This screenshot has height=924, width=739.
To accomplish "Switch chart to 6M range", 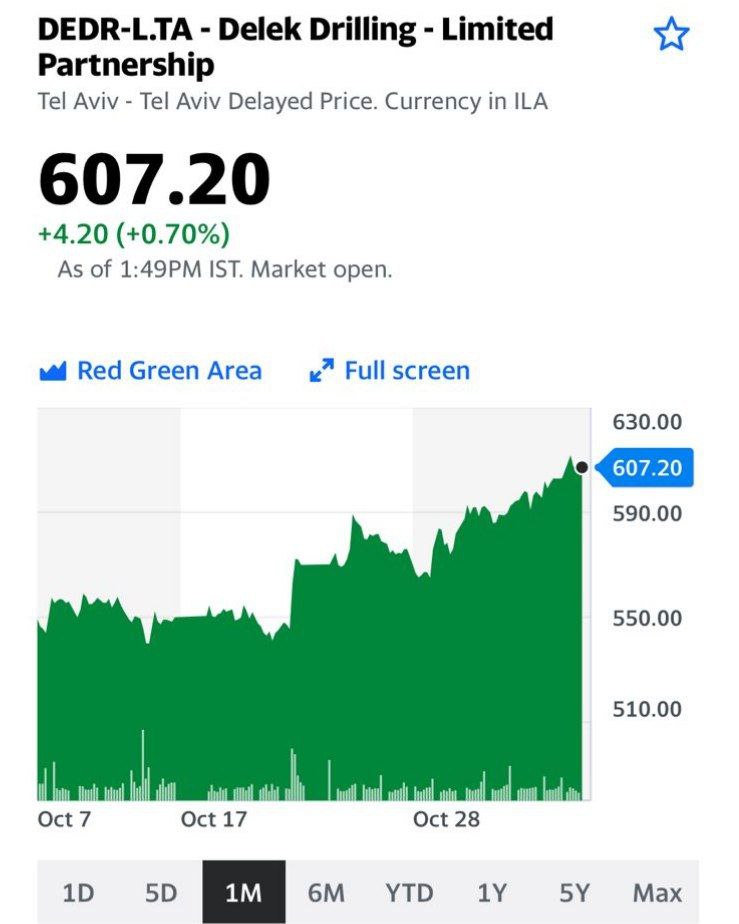I will [326, 892].
